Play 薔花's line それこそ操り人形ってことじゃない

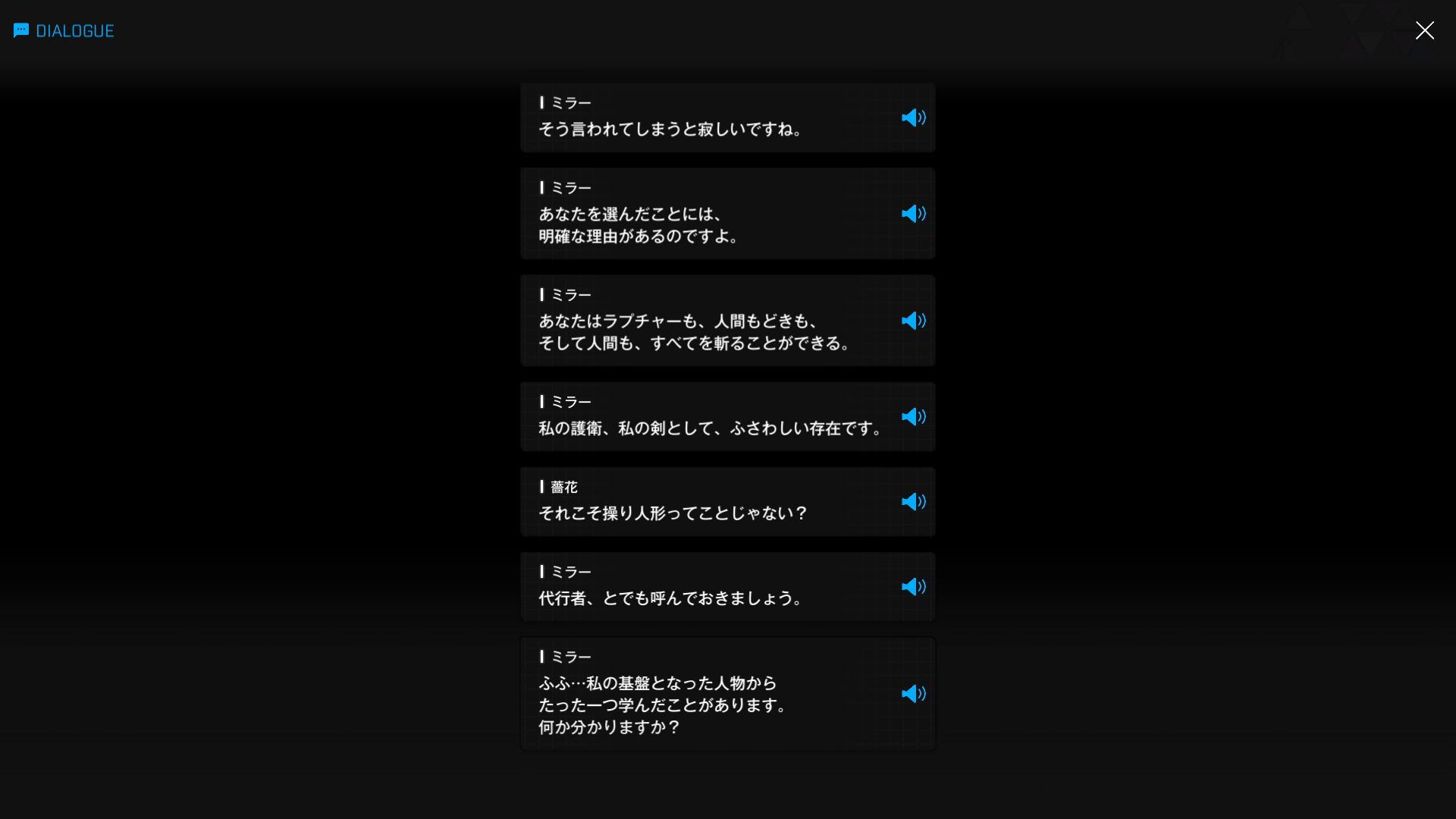pyautogui.click(x=913, y=502)
